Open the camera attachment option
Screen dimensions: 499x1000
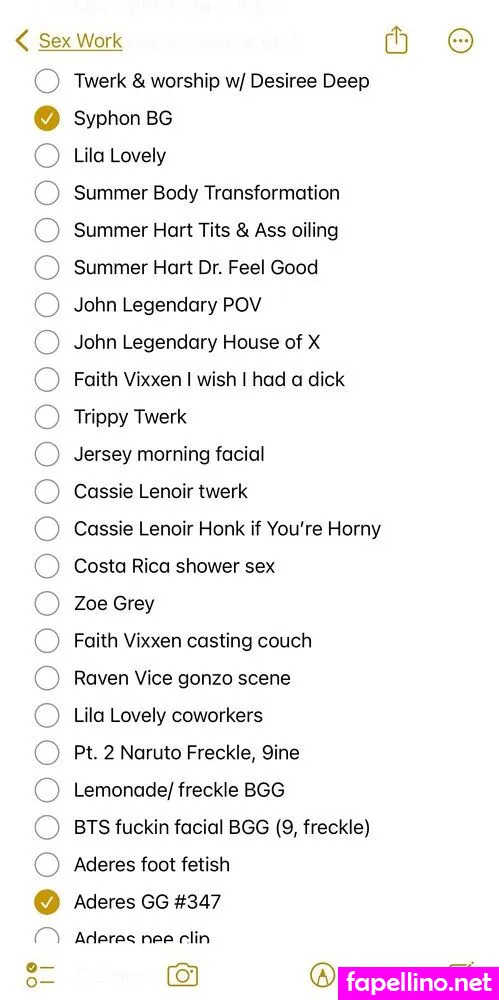click(182, 974)
